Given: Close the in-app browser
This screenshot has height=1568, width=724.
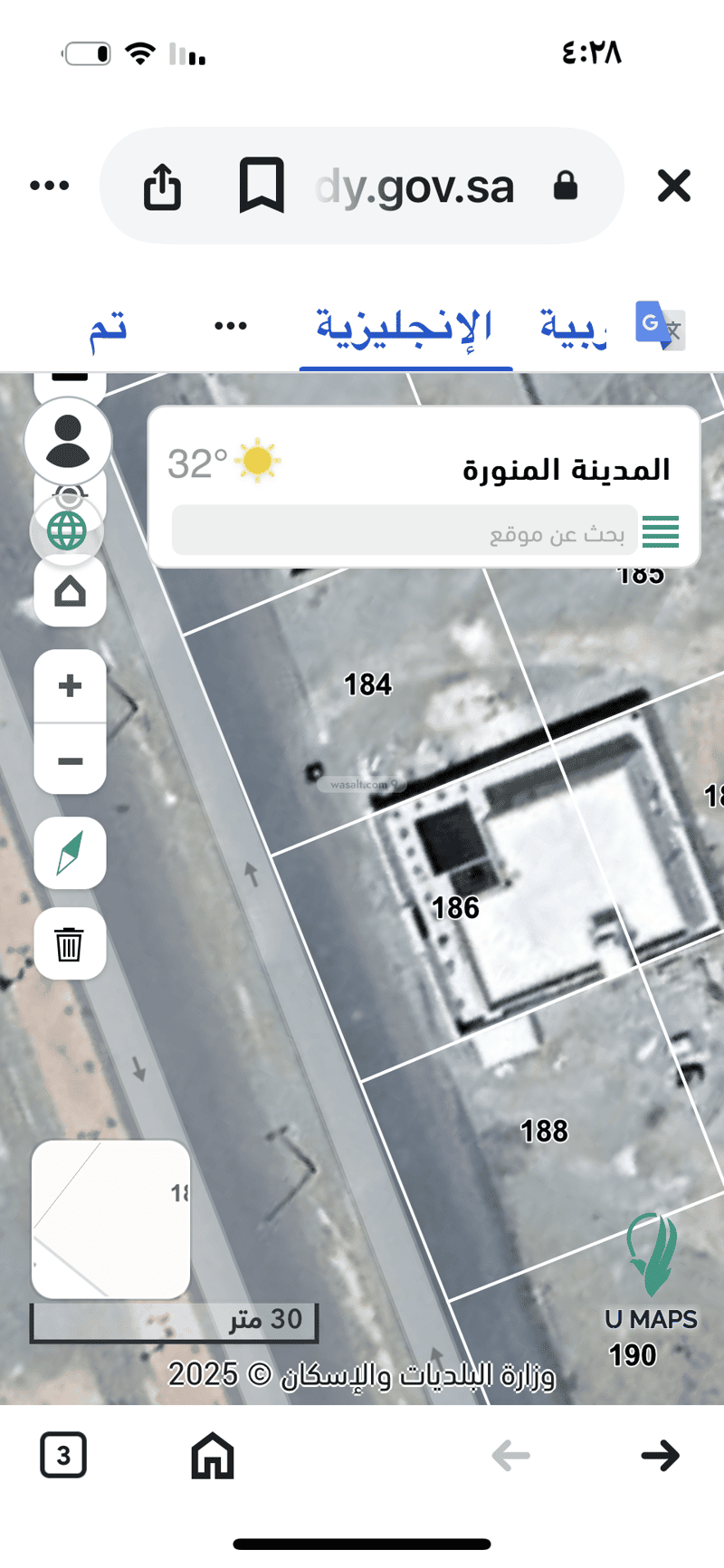Looking at the screenshot, I should coord(673,186).
